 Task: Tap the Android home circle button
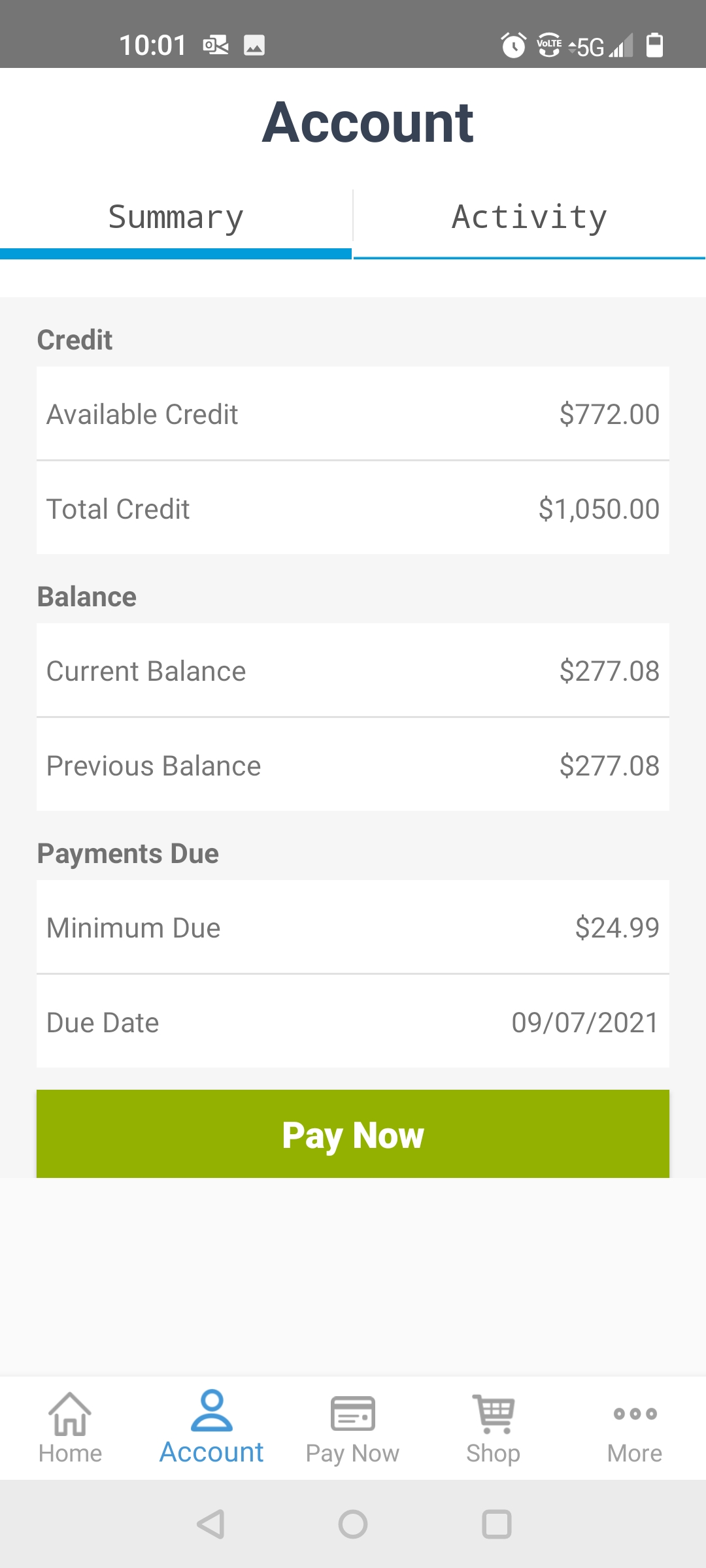pos(353,1526)
